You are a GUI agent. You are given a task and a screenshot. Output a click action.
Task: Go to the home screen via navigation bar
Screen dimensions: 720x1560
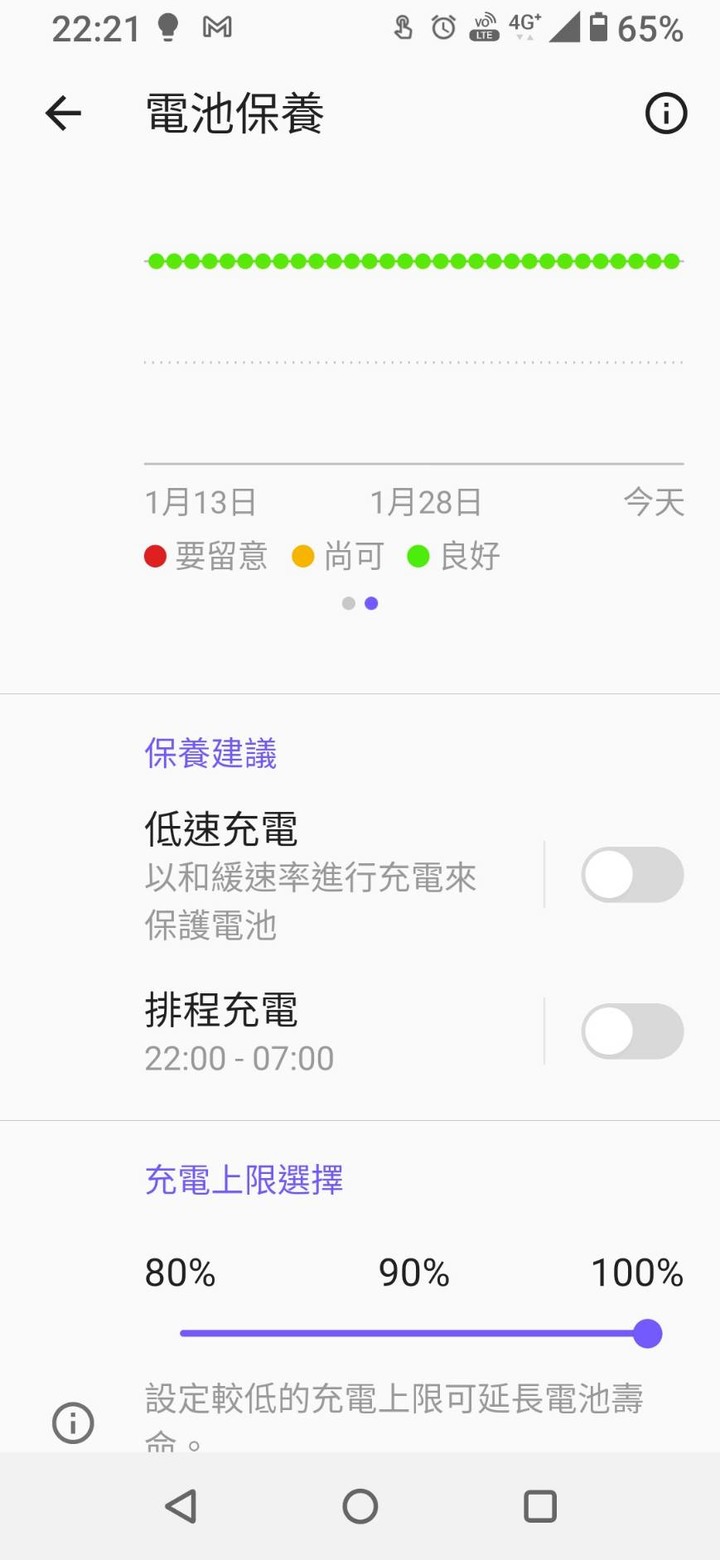tap(360, 1506)
